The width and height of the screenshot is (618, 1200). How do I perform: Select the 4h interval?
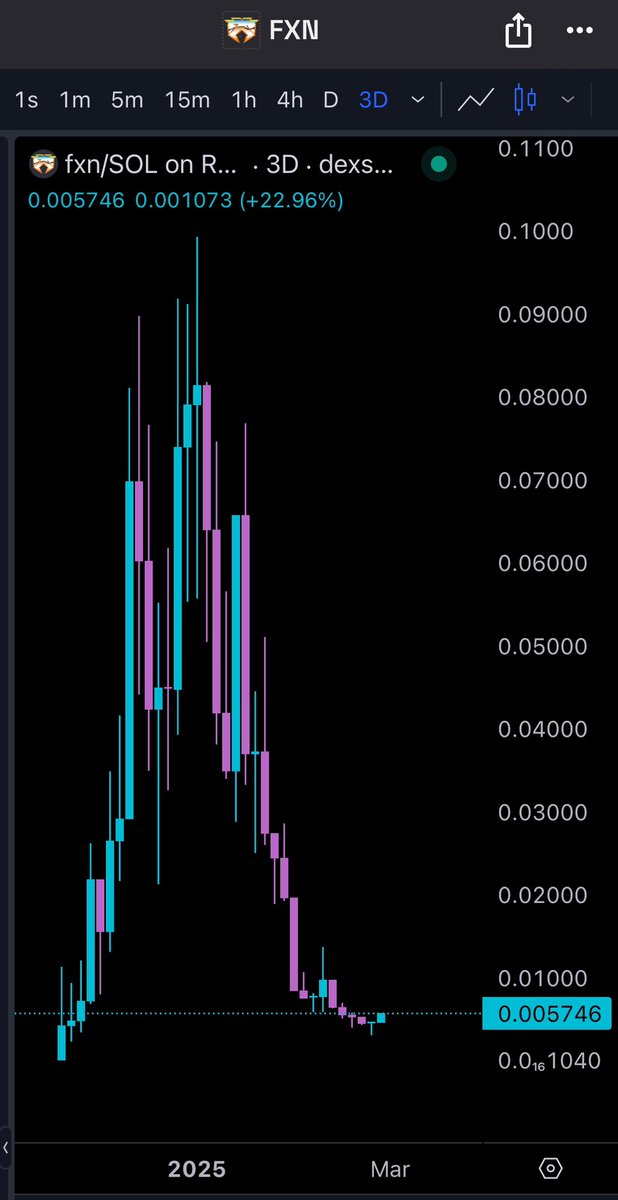(x=290, y=100)
